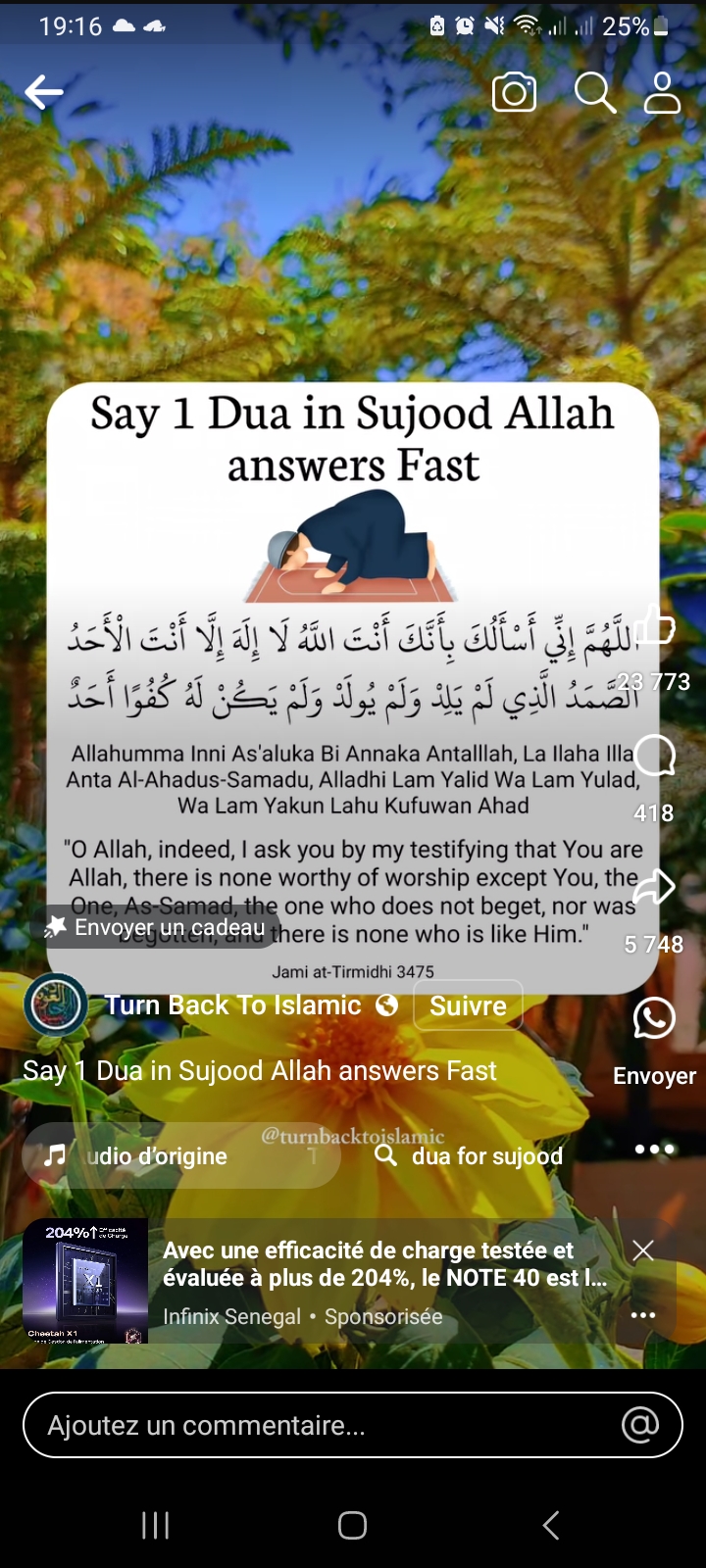Send the reel through WhatsApp Envoyer

click(x=654, y=1019)
